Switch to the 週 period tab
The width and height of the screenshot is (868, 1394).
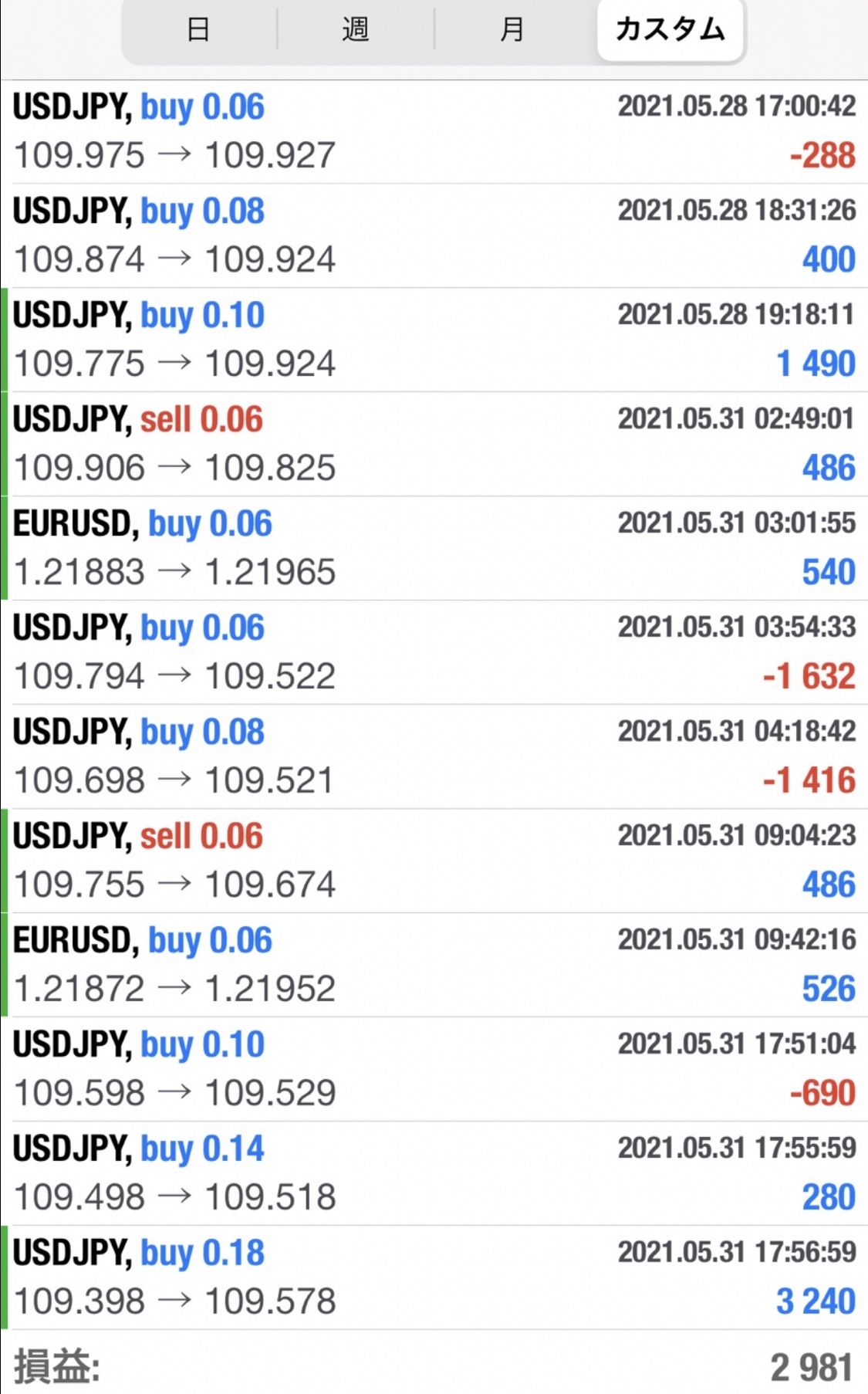point(356,30)
